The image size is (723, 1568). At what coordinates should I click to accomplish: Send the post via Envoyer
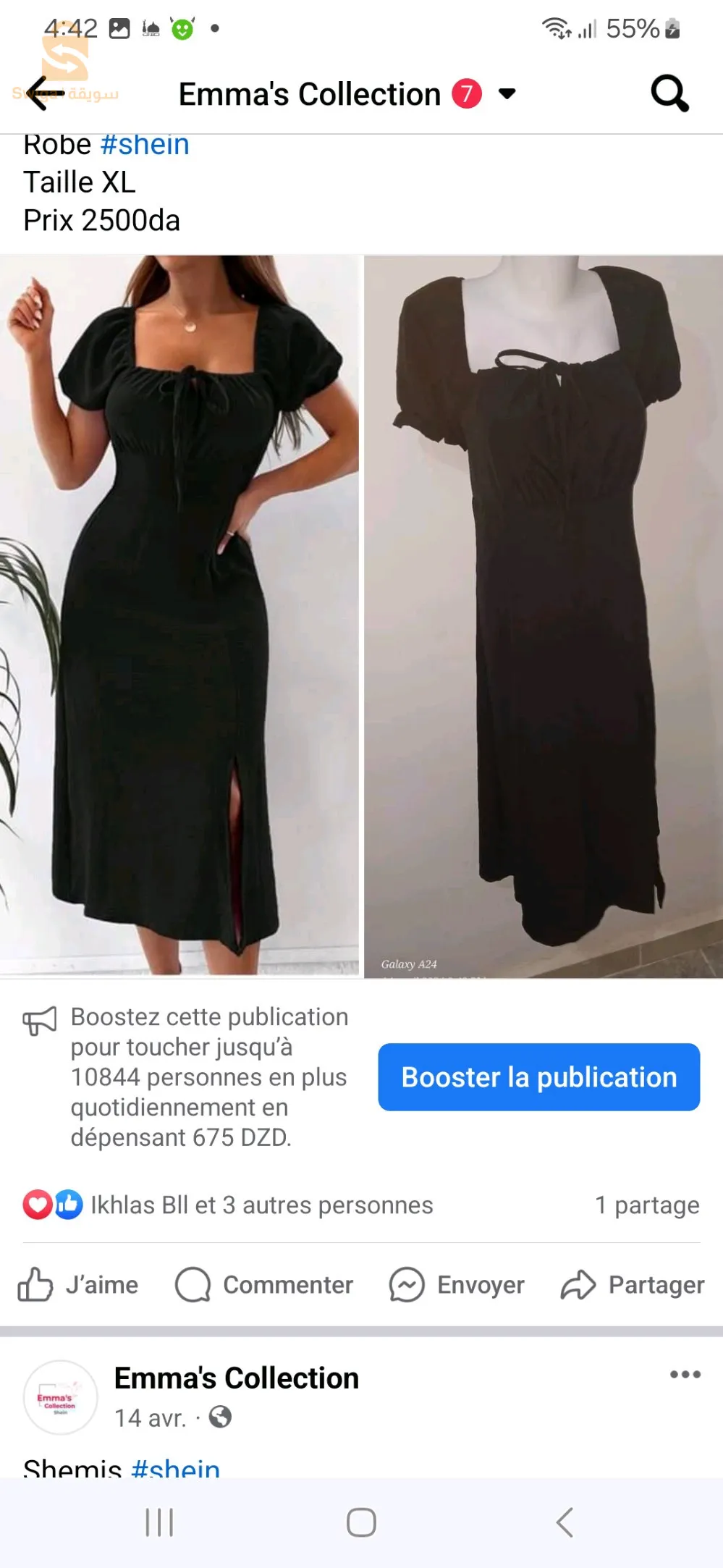click(x=457, y=1285)
